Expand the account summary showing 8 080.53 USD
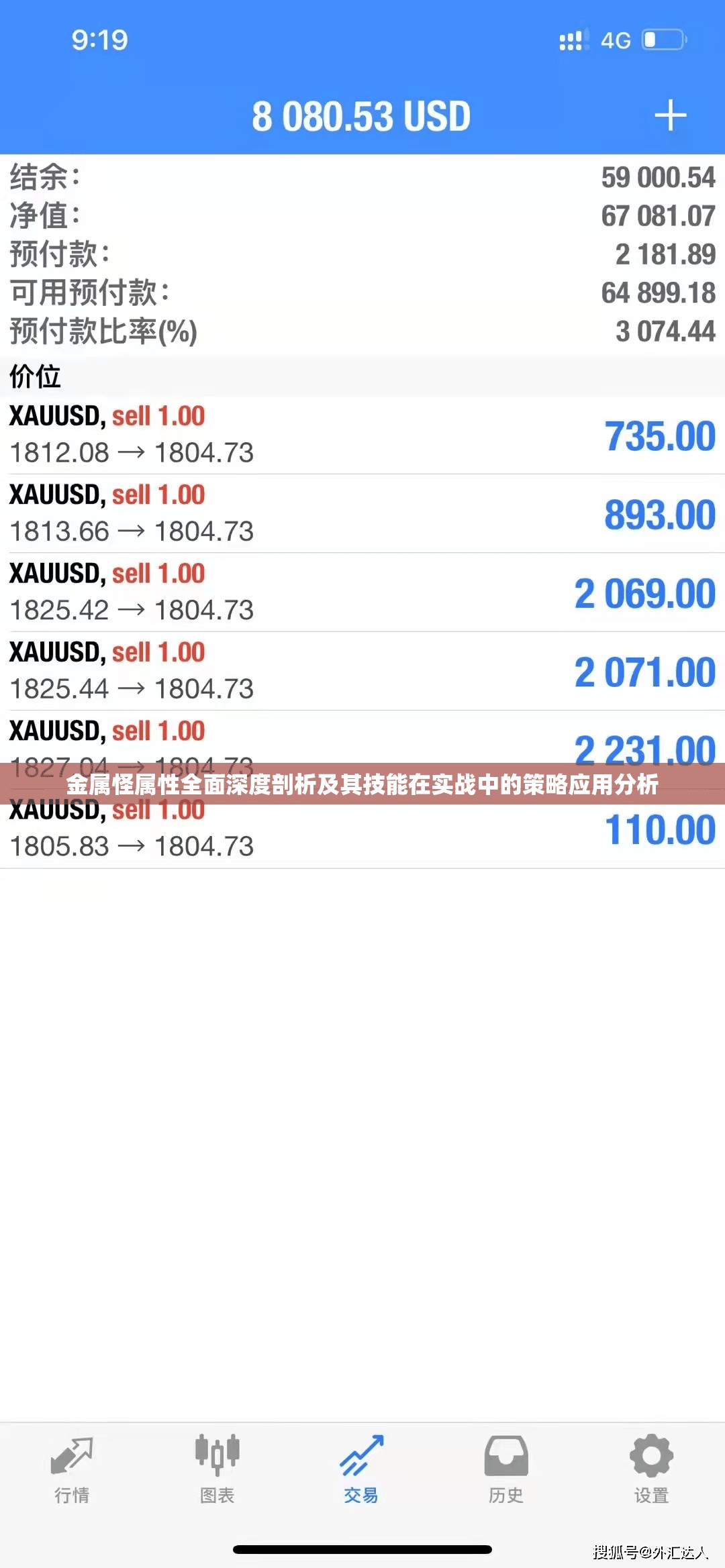 pyautogui.click(x=362, y=114)
